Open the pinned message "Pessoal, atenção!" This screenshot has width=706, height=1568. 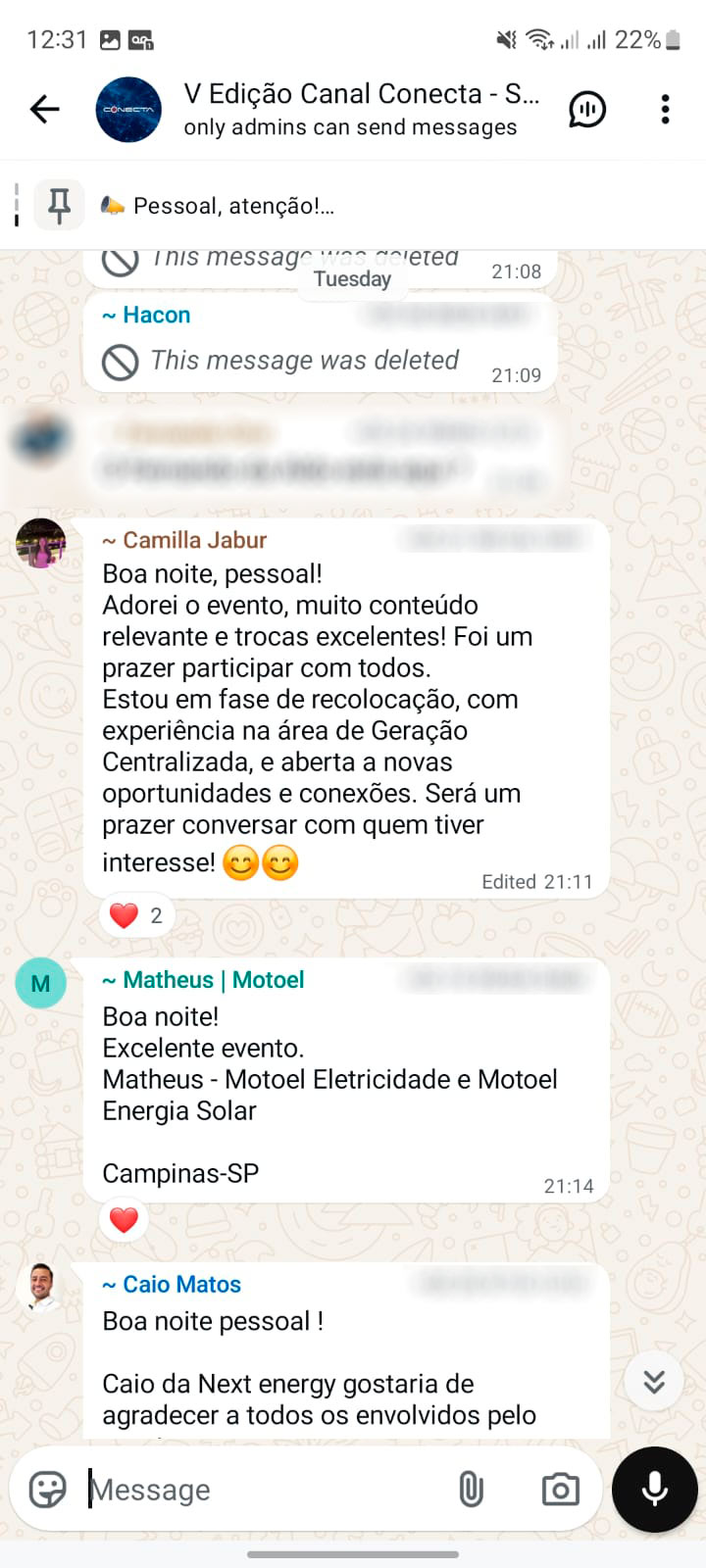click(x=233, y=206)
